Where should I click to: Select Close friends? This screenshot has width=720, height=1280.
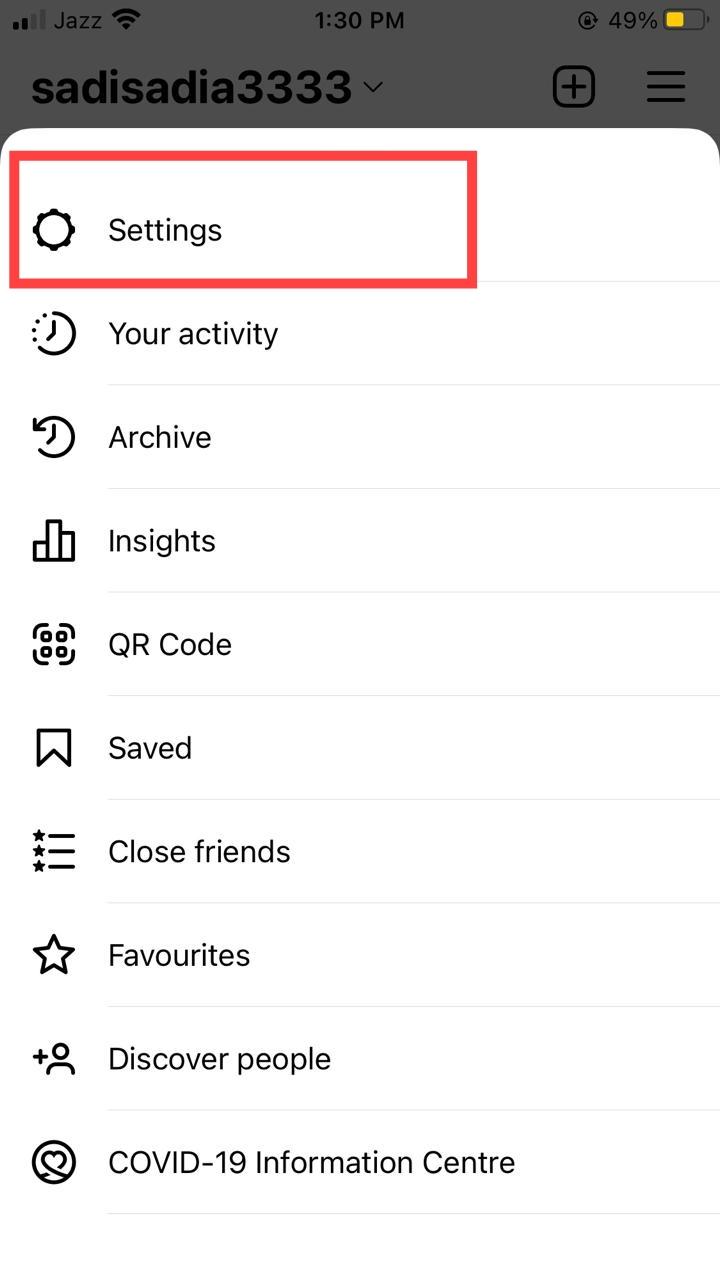point(199,852)
